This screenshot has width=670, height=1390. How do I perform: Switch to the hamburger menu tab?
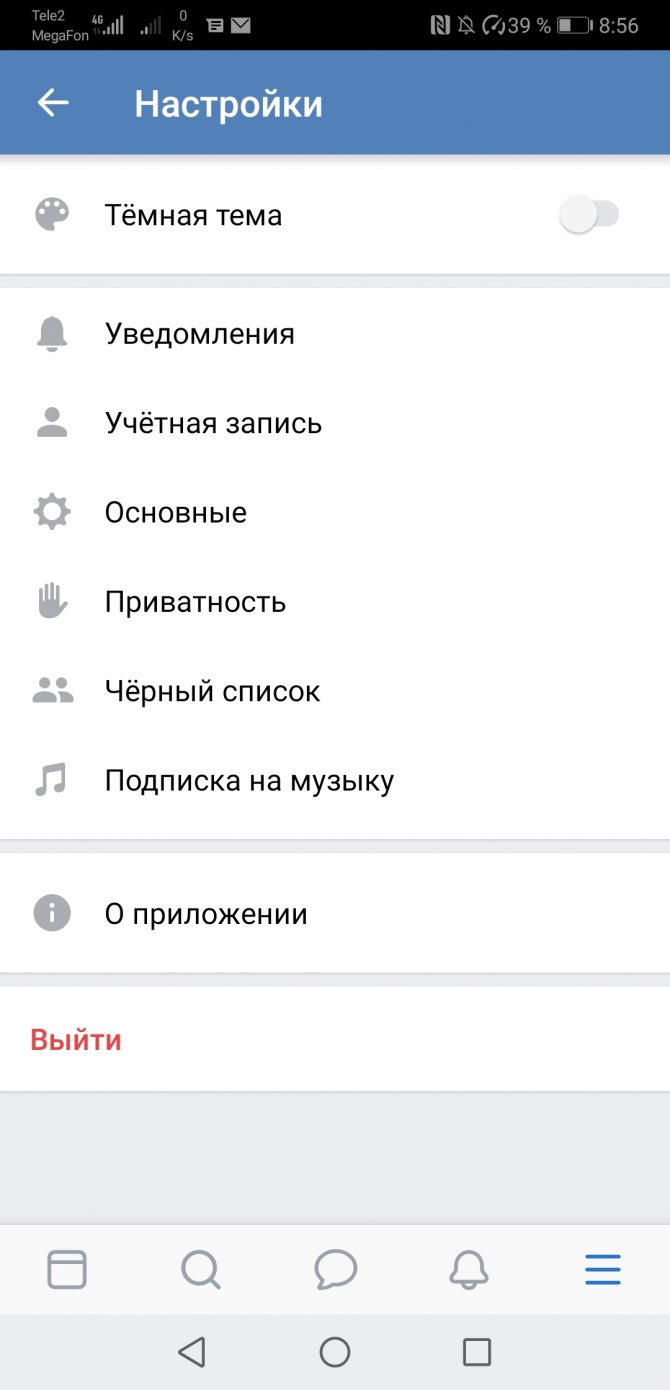click(x=603, y=1270)
